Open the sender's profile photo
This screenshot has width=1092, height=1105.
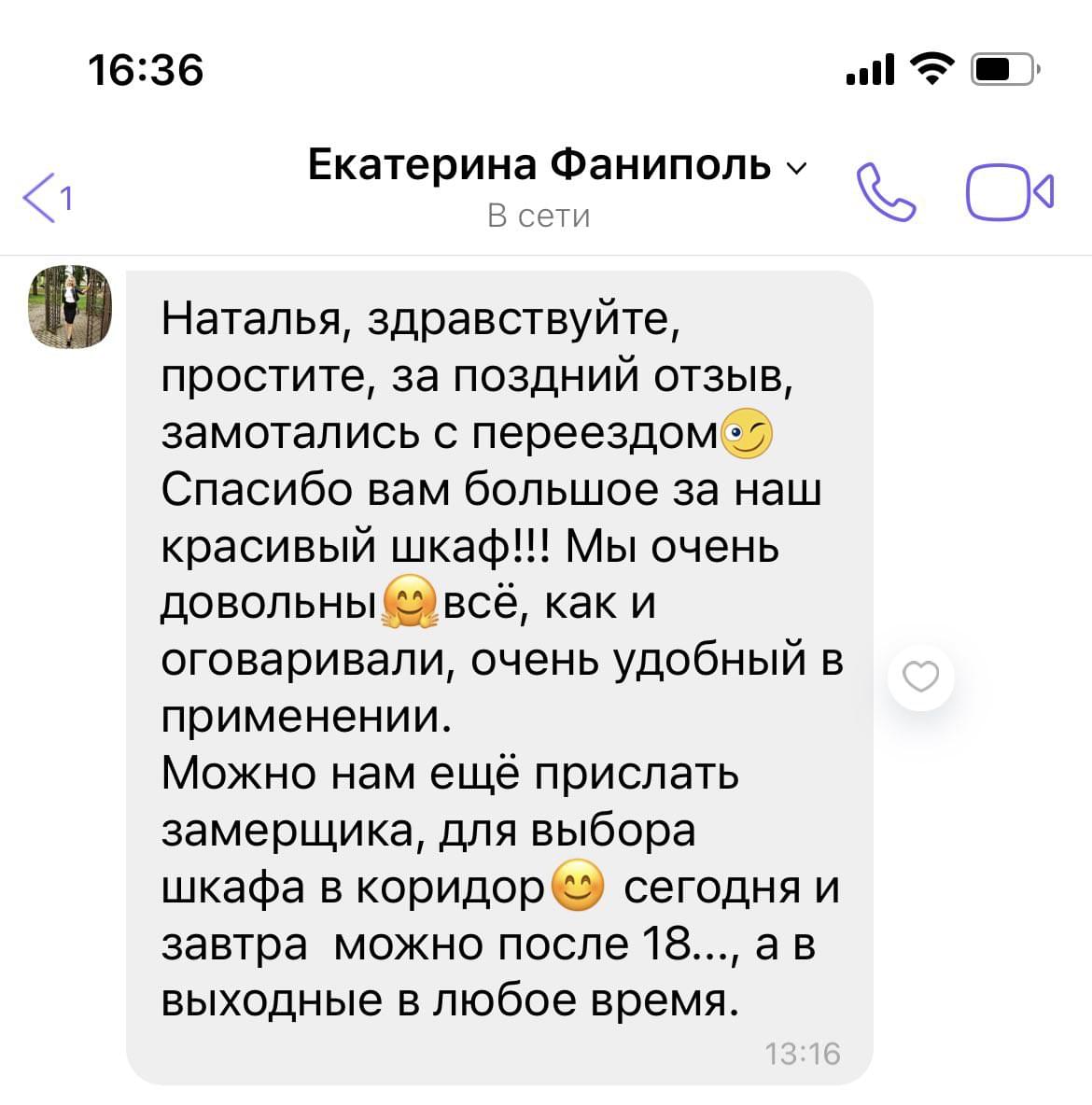71,306
